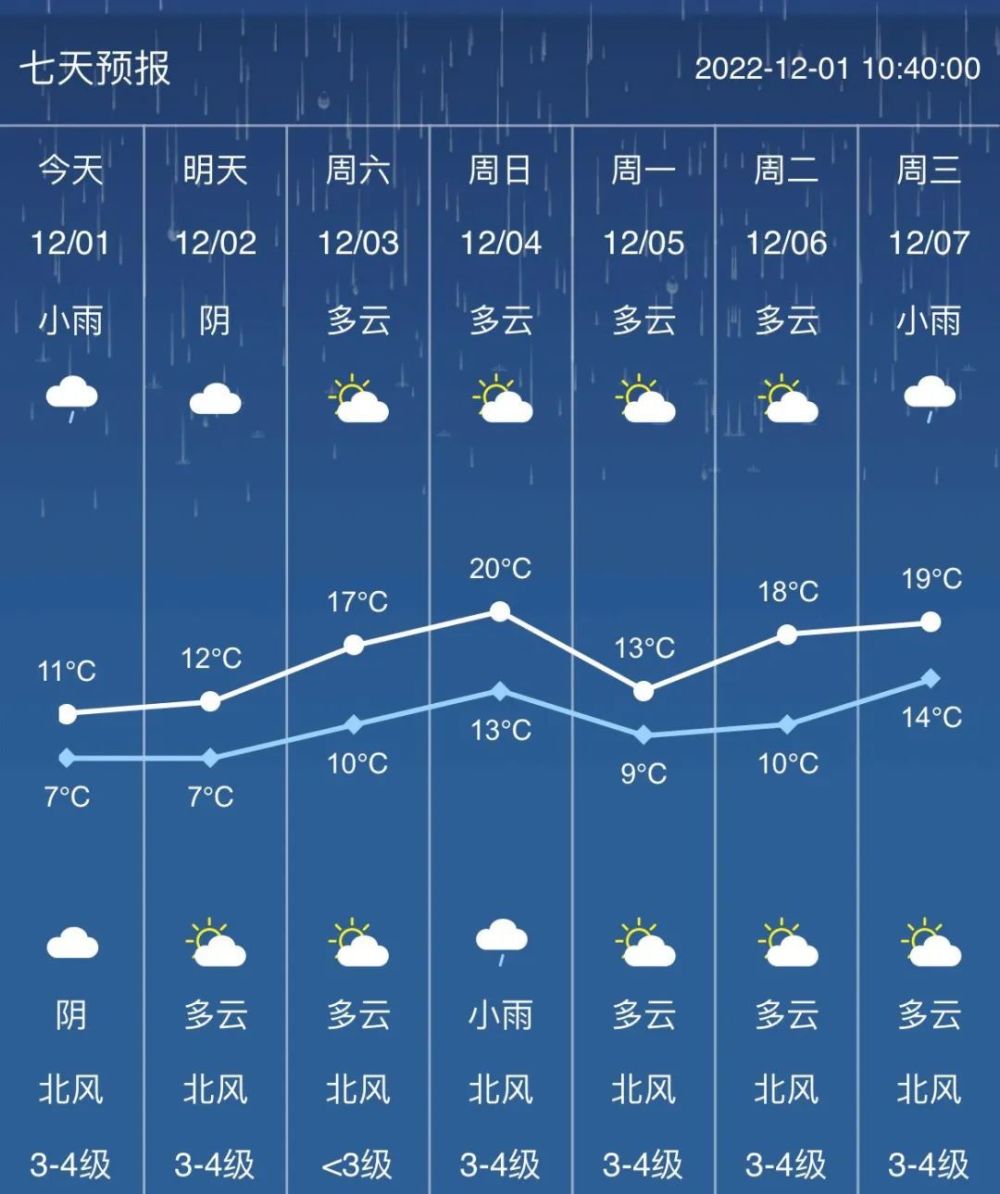The width and height of the screenshot is (1000, 1194).
Task: Expand the 周三 12/07 forecast details
Action: pyautogui.click(x=929, y=200)
